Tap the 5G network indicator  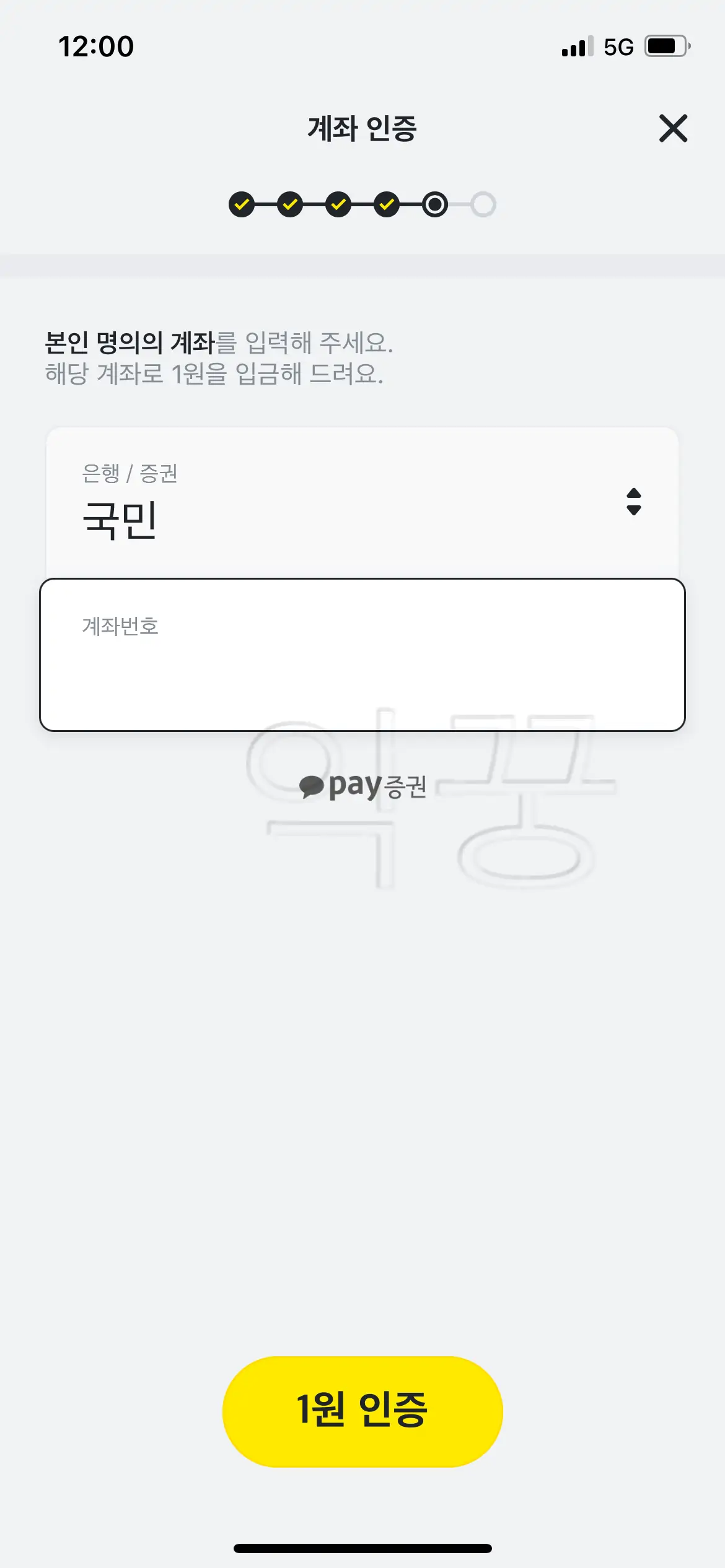pos(618,46)
